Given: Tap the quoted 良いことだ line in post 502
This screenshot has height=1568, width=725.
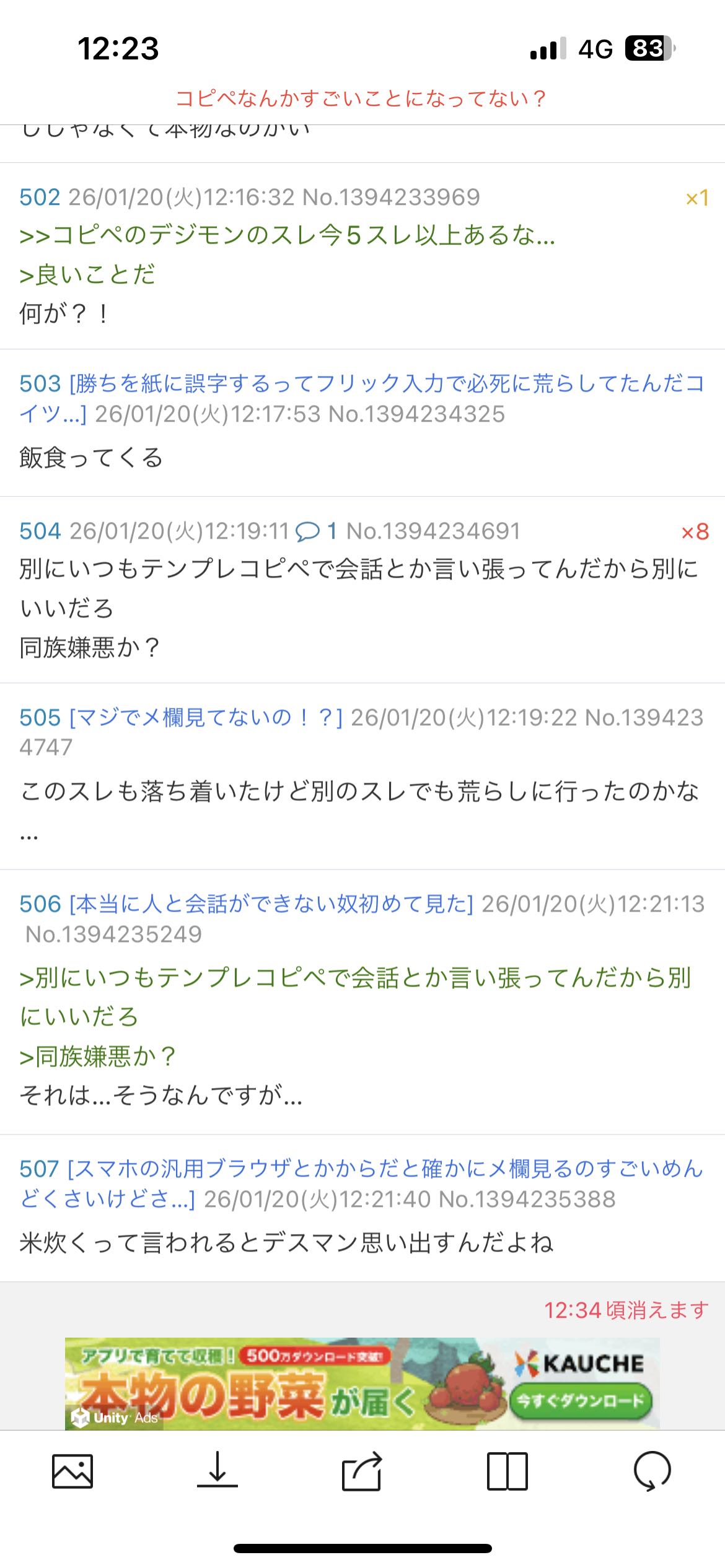Looking at the screenshot, I should click(x=88, y=275).
